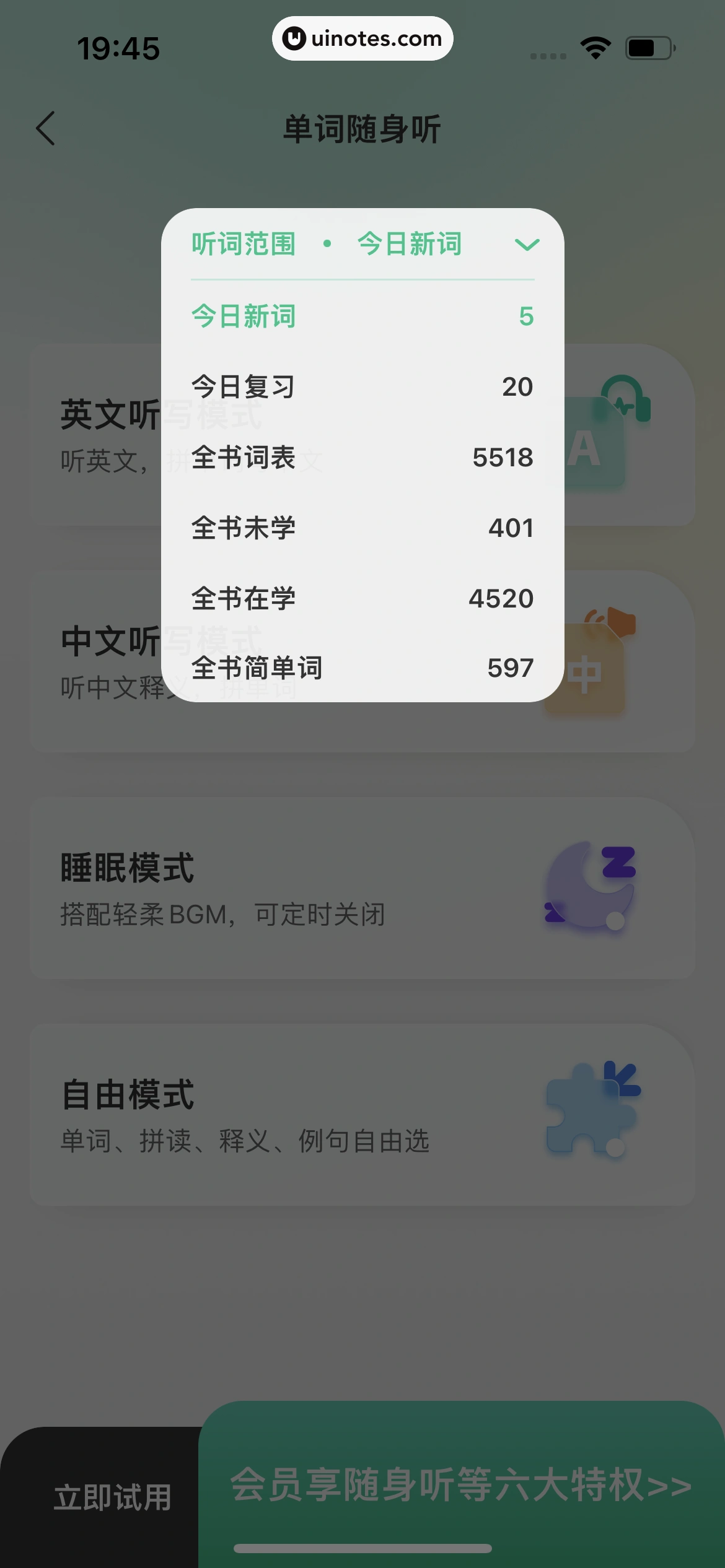Select 全书词表 from the list
The height and width of the screenshot is (1568, 725).
coord(362,457)
